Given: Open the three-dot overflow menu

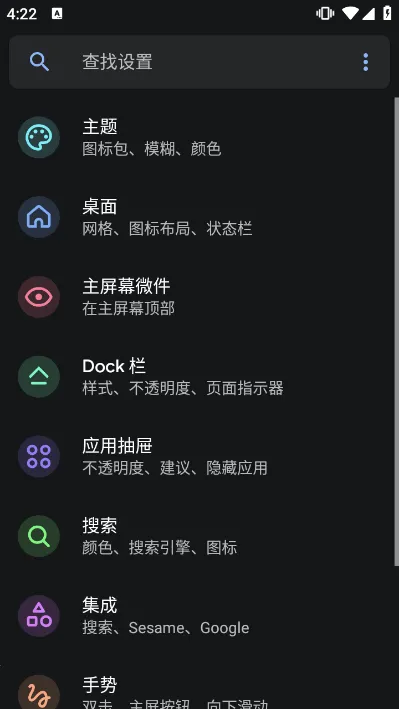Looking at the screenshot, I should click(x=366, y=62).
